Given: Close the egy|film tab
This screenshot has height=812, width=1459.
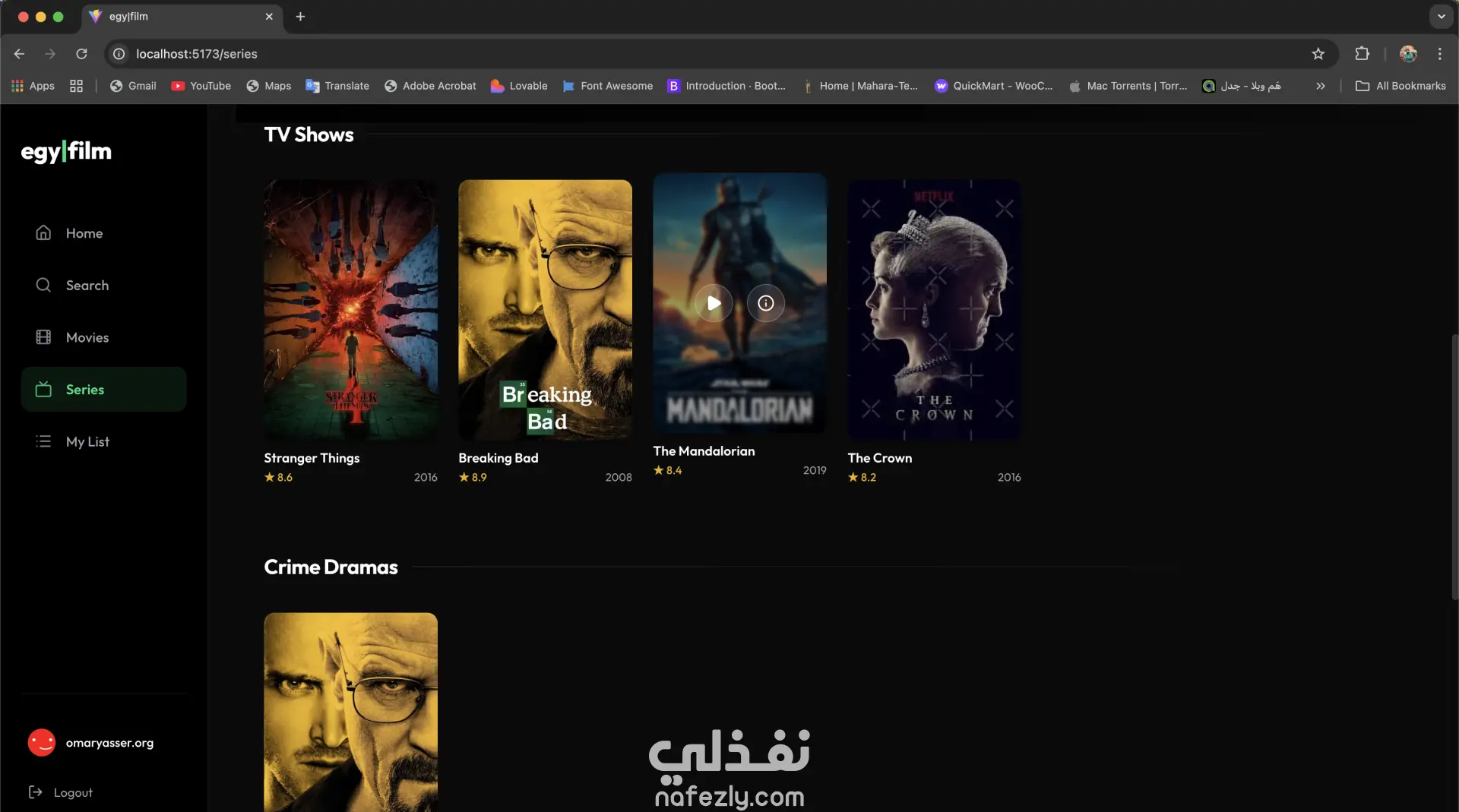Looking at the screenshot, I should point(269,17).
